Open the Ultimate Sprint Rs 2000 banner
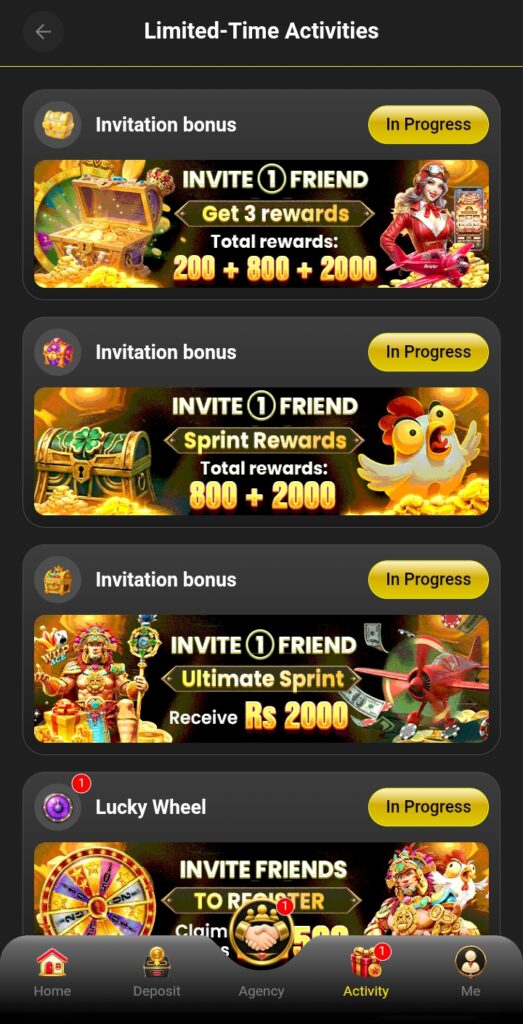 (261, 679)
